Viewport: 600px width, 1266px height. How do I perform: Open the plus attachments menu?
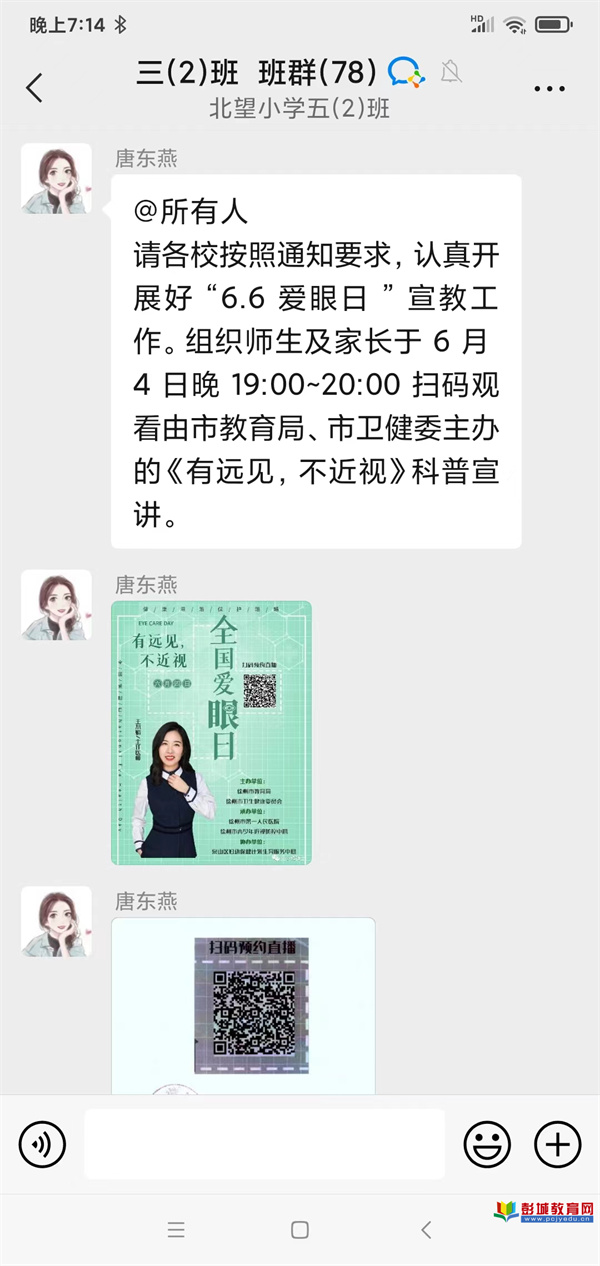point(557,1144)
